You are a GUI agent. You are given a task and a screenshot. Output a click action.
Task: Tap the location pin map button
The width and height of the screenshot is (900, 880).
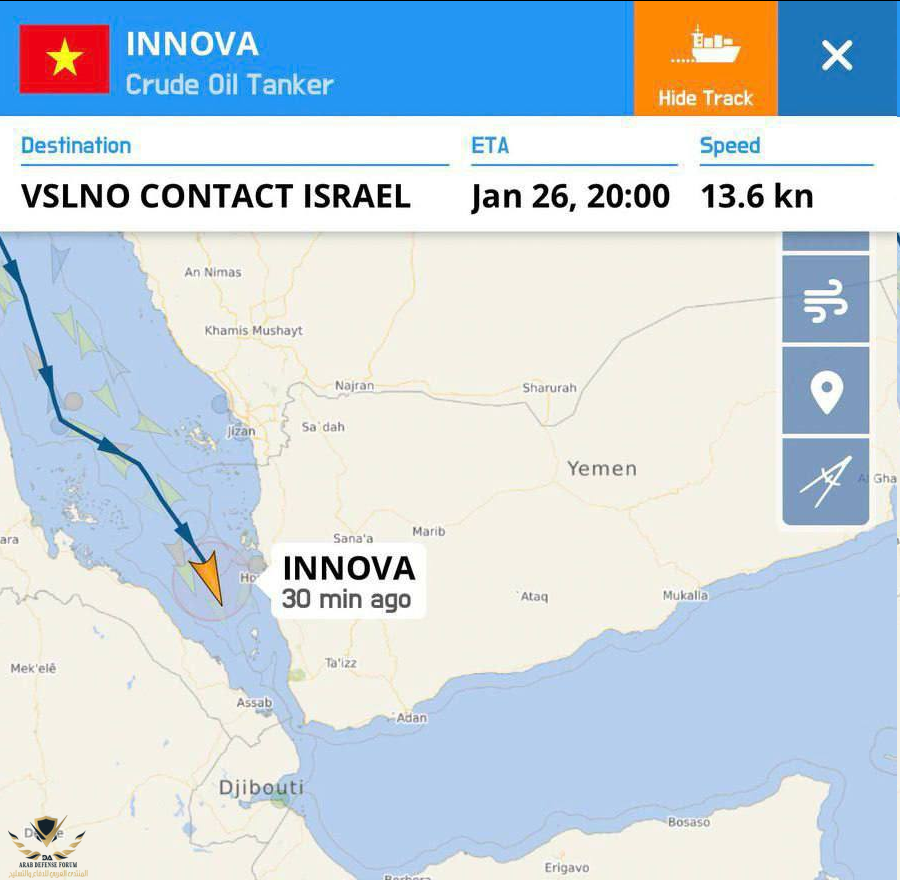pos(825,392)
